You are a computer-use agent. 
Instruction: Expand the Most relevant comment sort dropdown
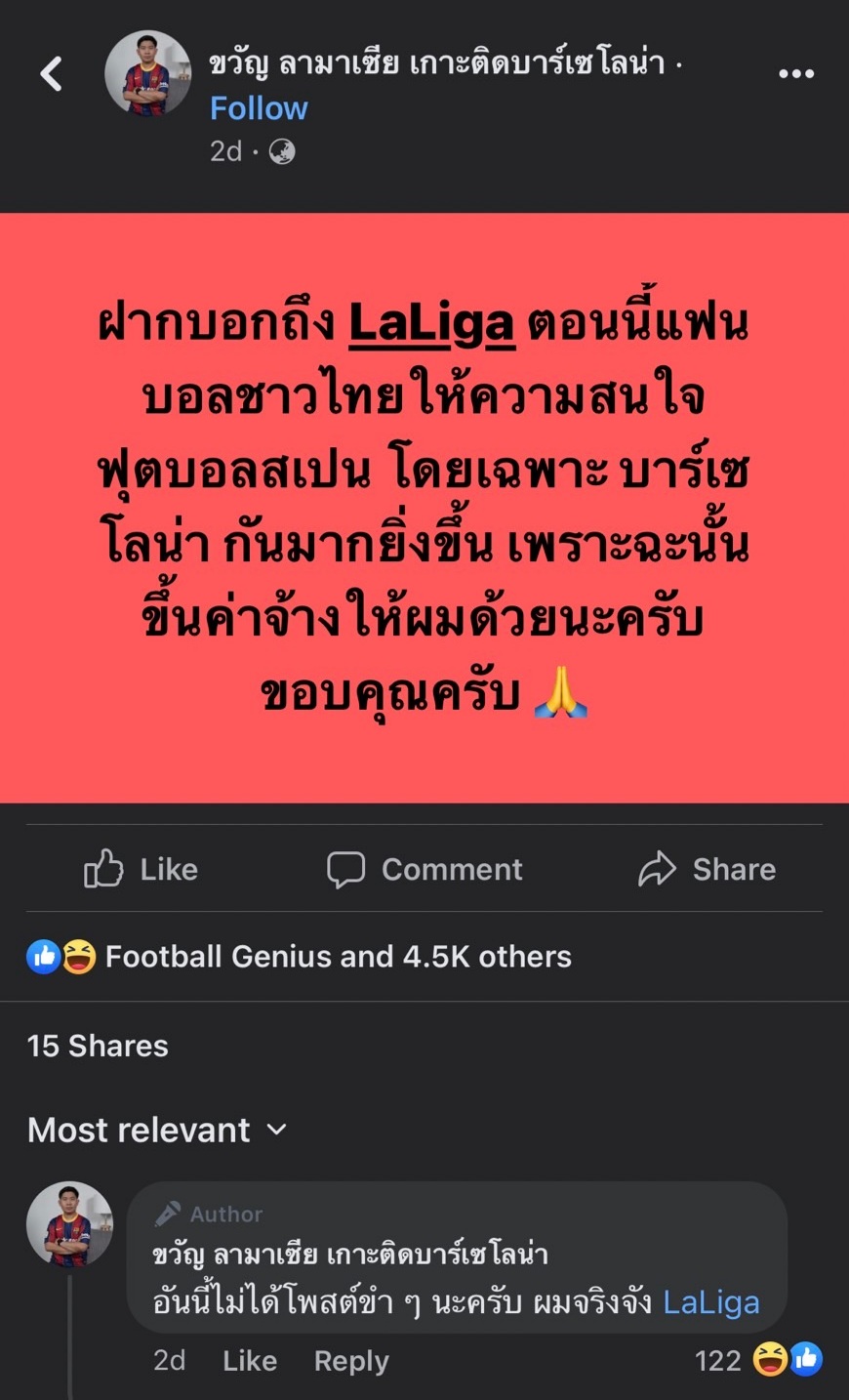pos(158,1130)
